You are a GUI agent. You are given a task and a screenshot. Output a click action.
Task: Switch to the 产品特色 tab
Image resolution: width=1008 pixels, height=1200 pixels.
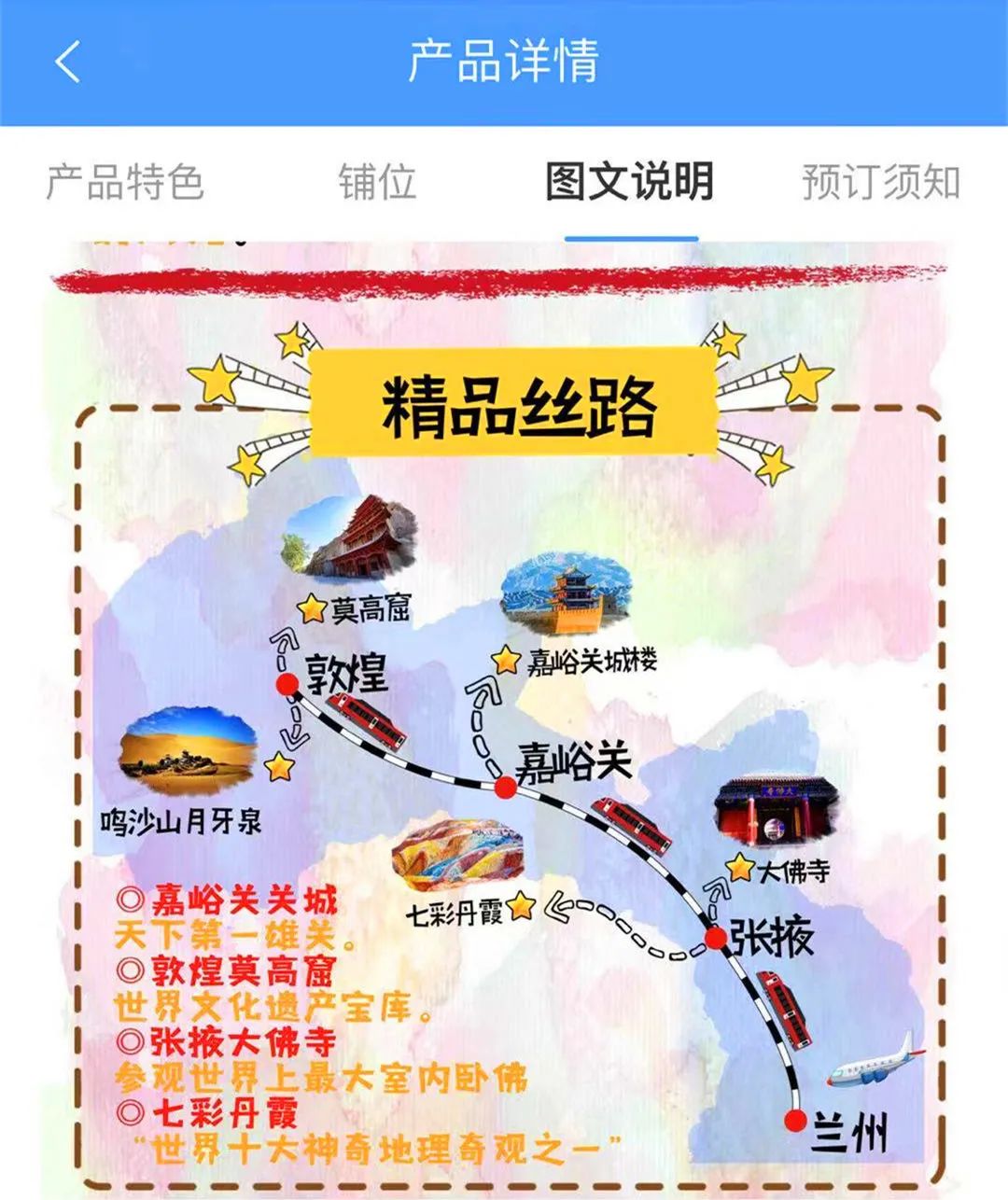pyautogui.click(x=125, y=181)
